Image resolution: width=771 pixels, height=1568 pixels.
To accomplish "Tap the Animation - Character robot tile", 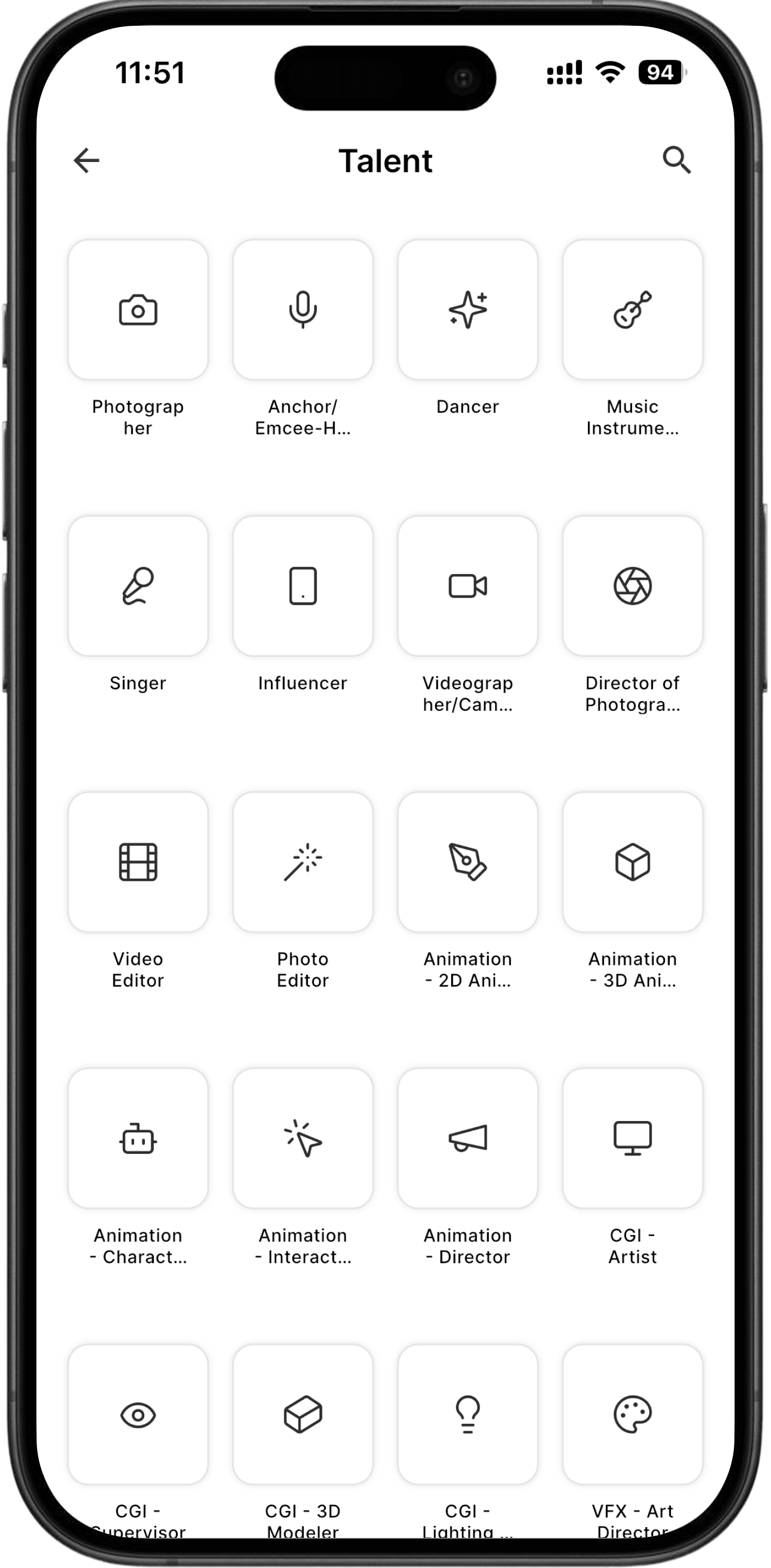I will [138, 1138].
